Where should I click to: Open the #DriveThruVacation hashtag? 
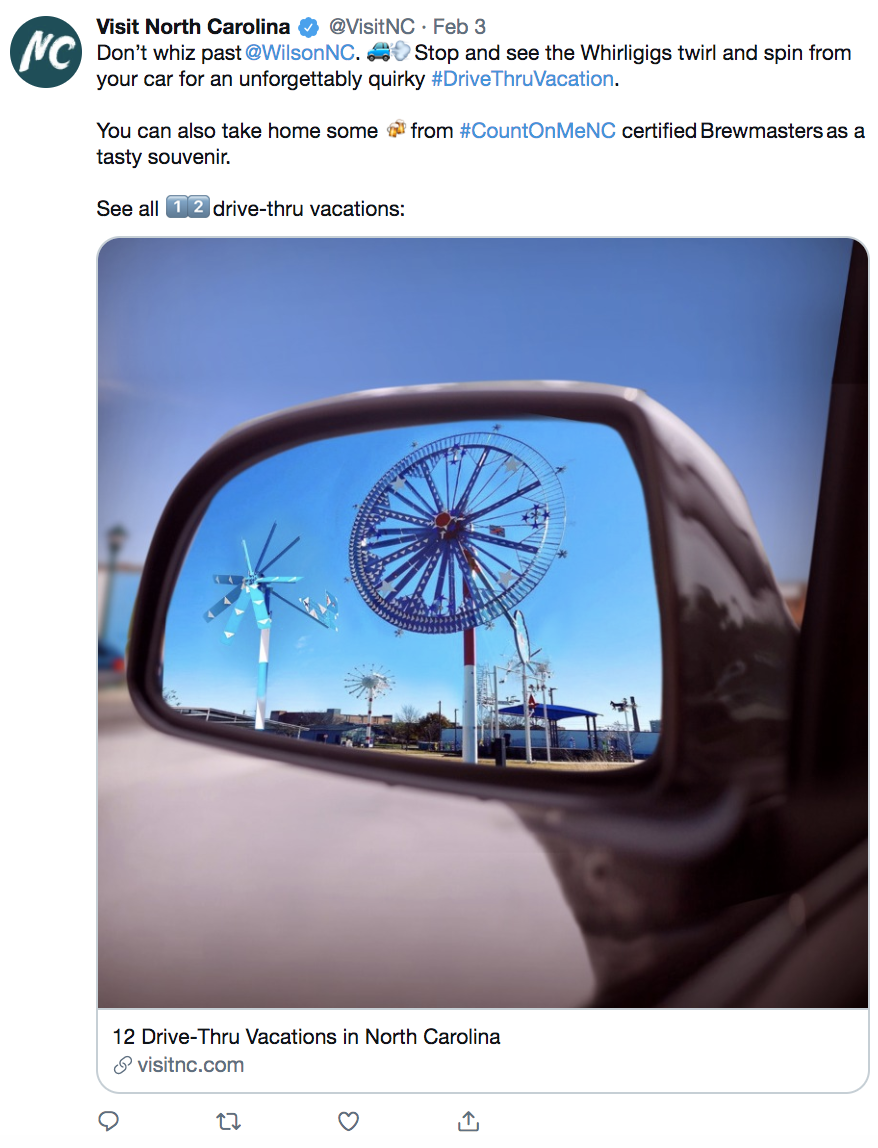click(522, 79)
